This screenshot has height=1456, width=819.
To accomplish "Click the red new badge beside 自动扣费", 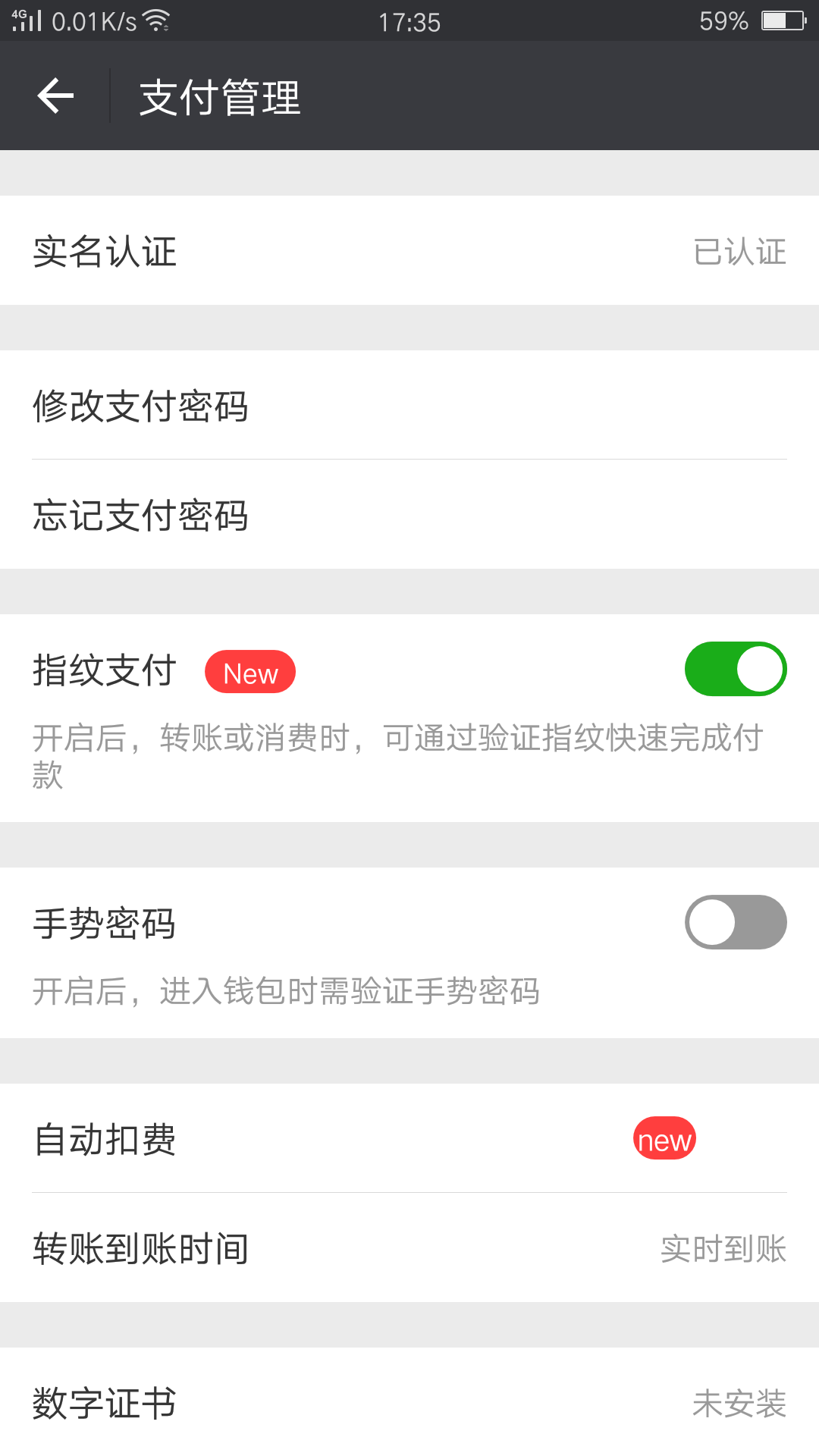I will pyautogui.click(x=664, y=1137).
